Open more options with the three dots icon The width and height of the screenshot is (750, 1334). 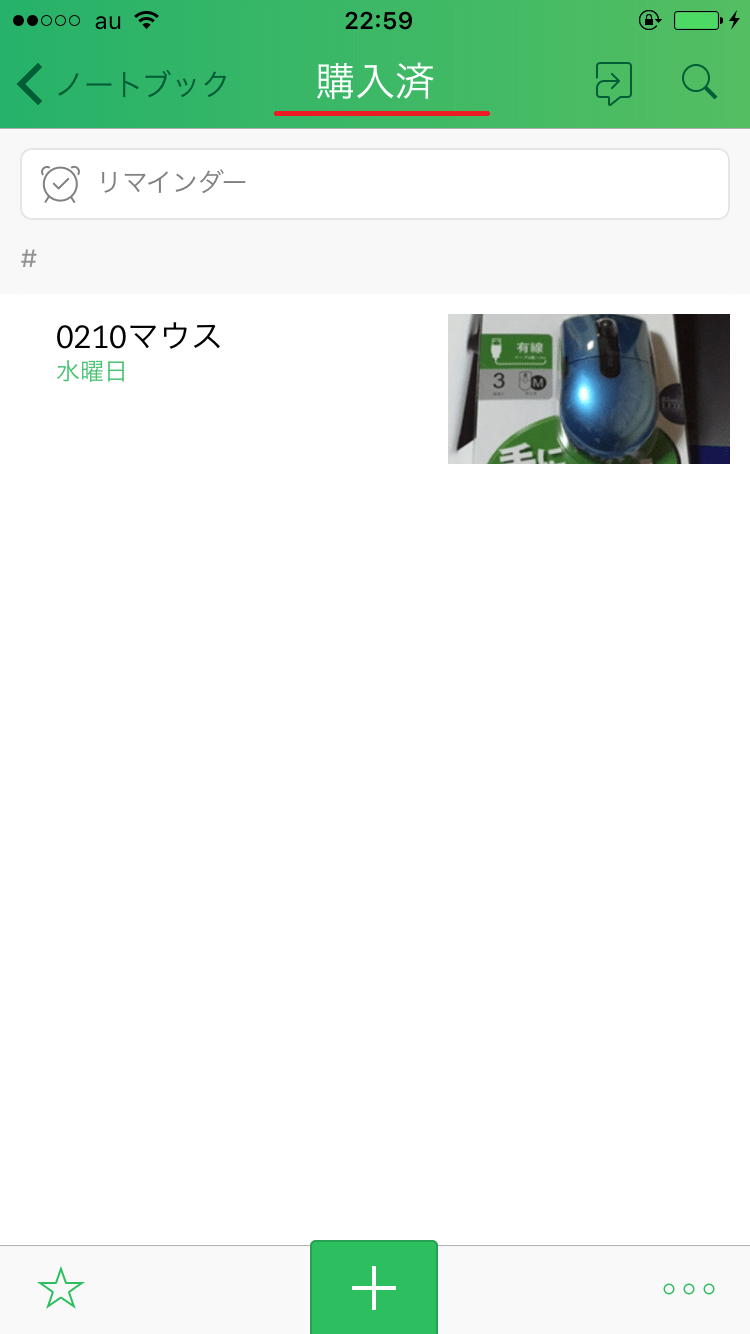[688, 1289]
